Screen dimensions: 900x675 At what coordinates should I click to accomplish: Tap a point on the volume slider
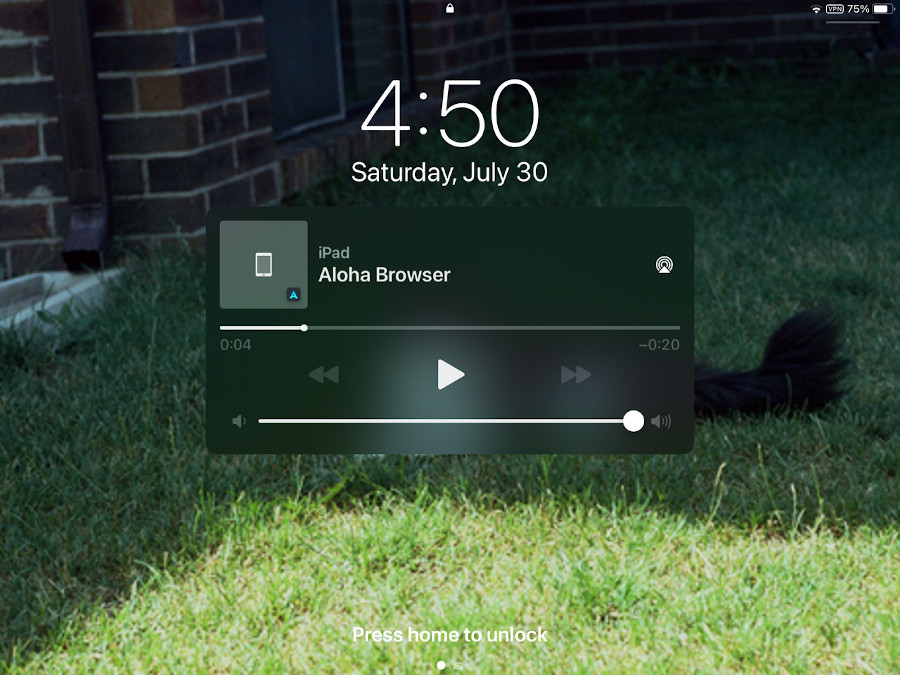[x=450, y=421]
